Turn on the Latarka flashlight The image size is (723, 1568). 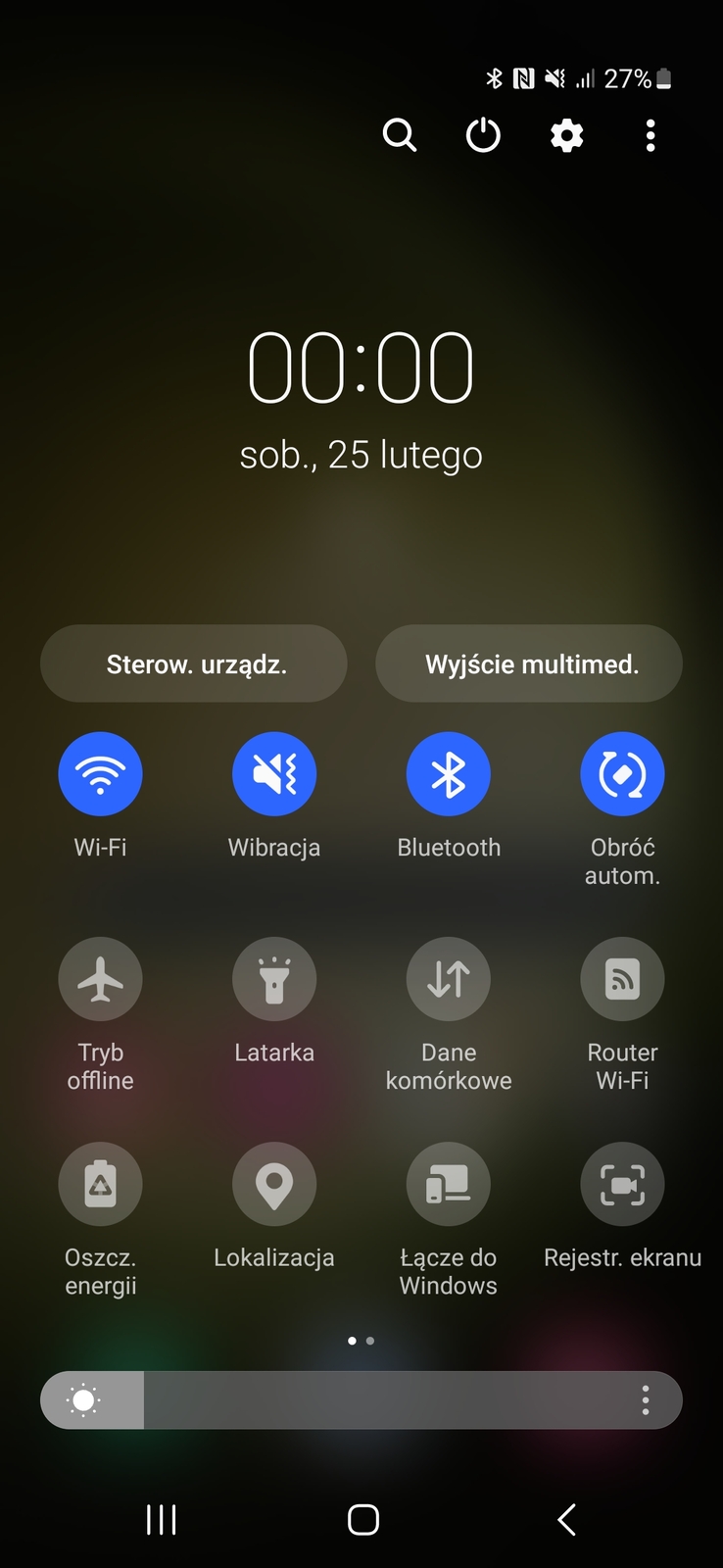(x=274, y=979)
